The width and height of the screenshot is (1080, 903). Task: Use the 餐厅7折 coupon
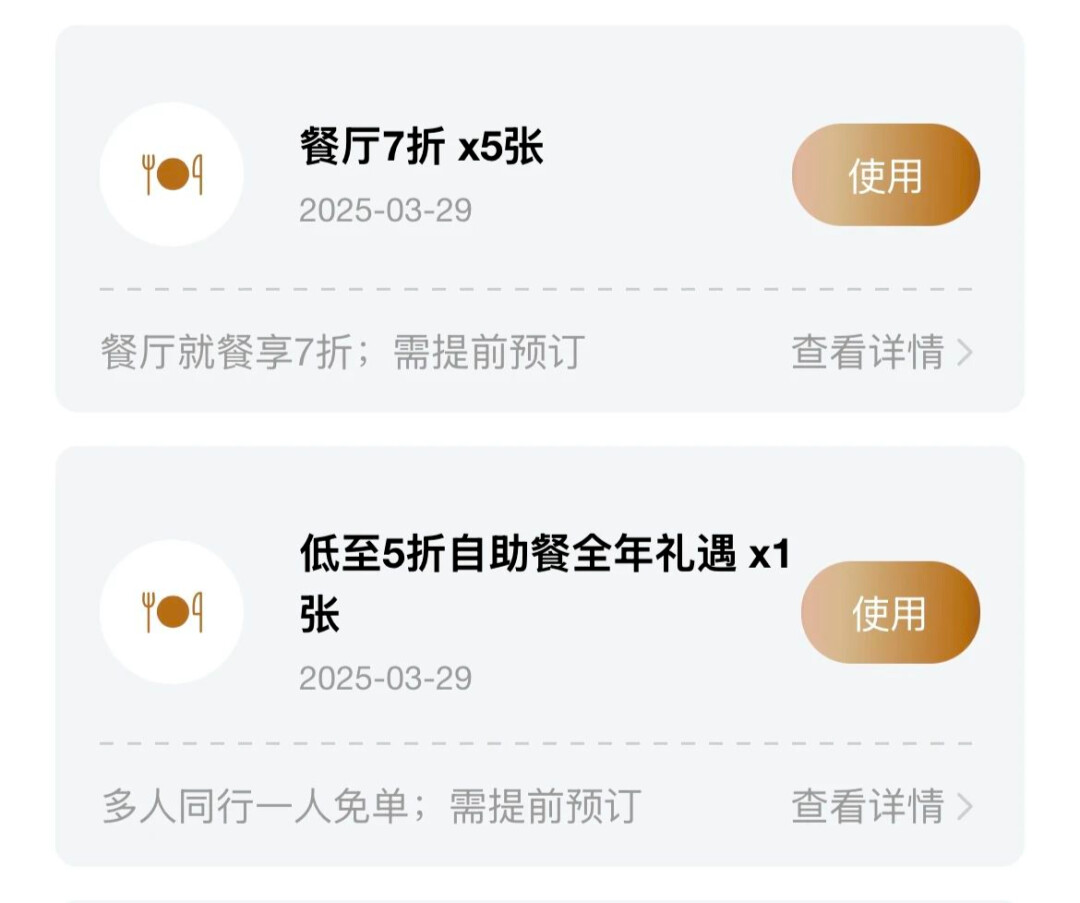click(x=885, y=175)
